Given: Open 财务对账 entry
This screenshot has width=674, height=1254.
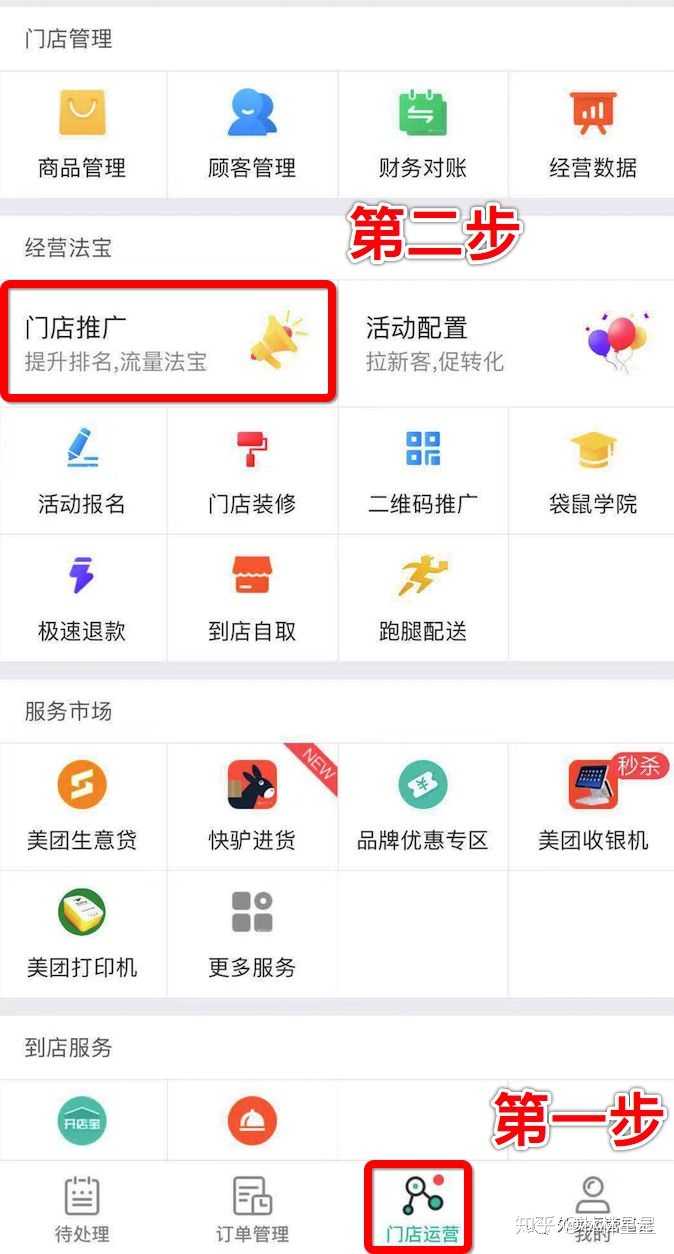Looking at the screenshot, I should pos(423,134).
